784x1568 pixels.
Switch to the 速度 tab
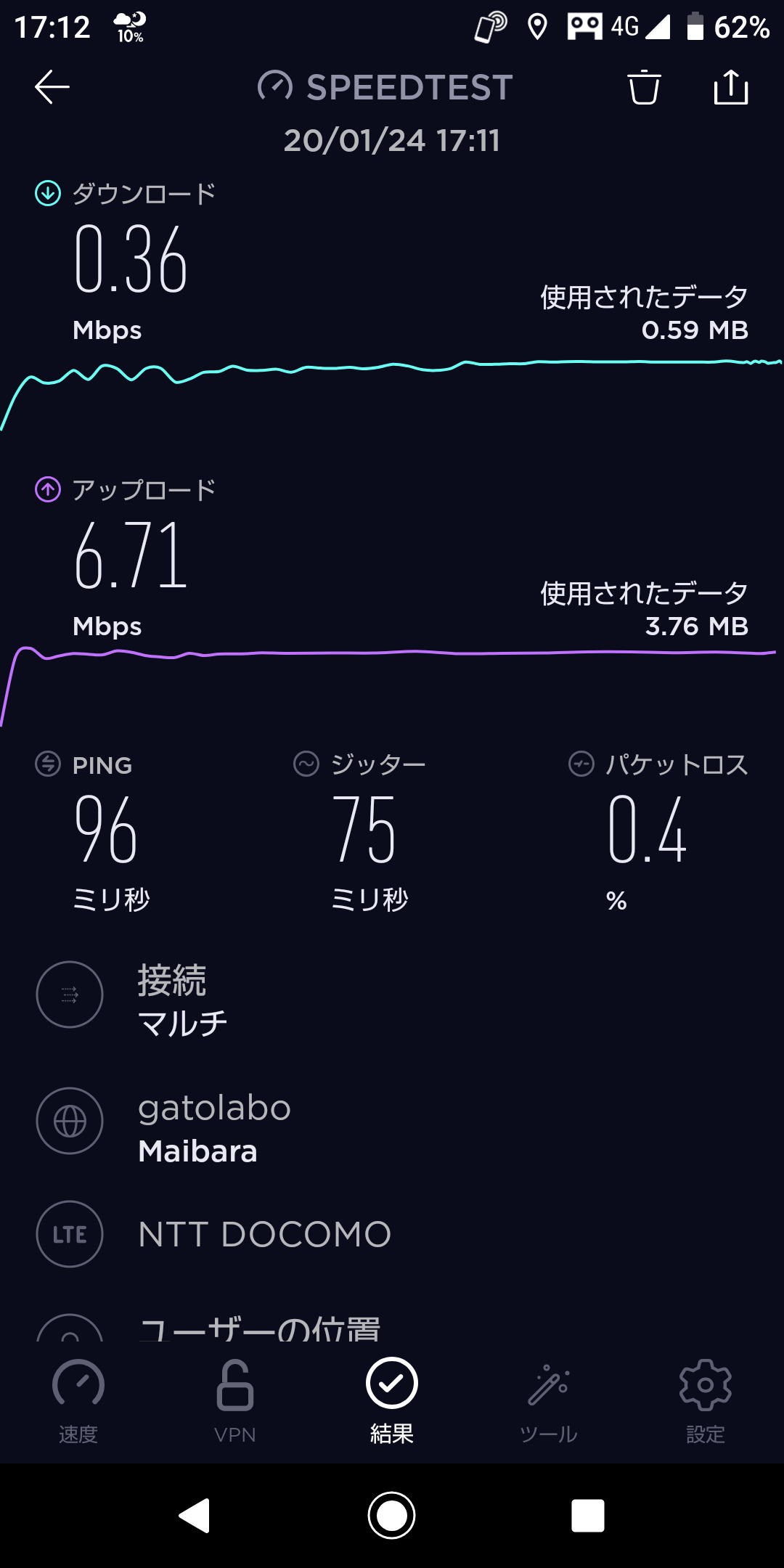tap(78, 1401)
